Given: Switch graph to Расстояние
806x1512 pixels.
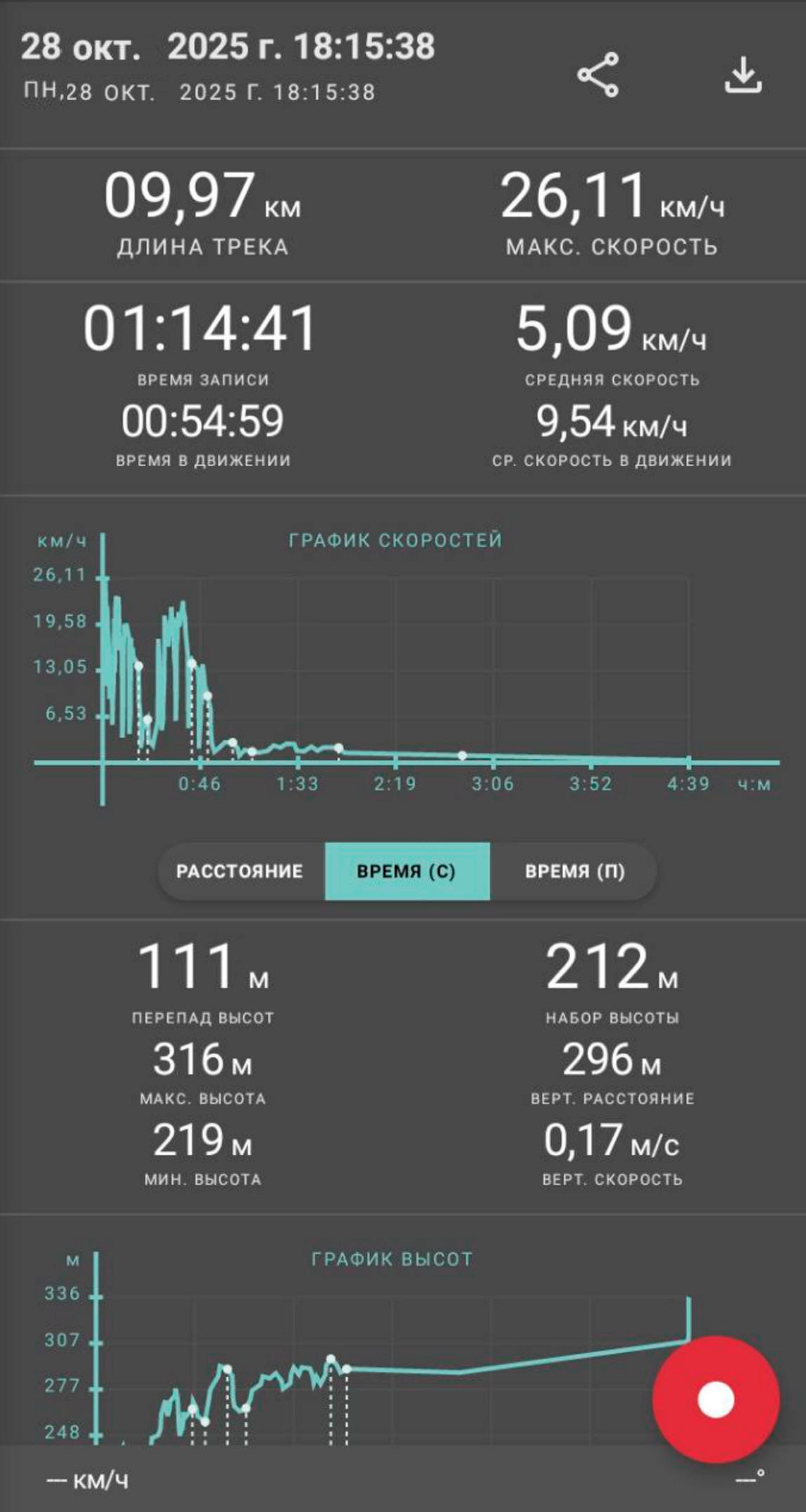Looking at the screenshot, I should coord(240,871).
